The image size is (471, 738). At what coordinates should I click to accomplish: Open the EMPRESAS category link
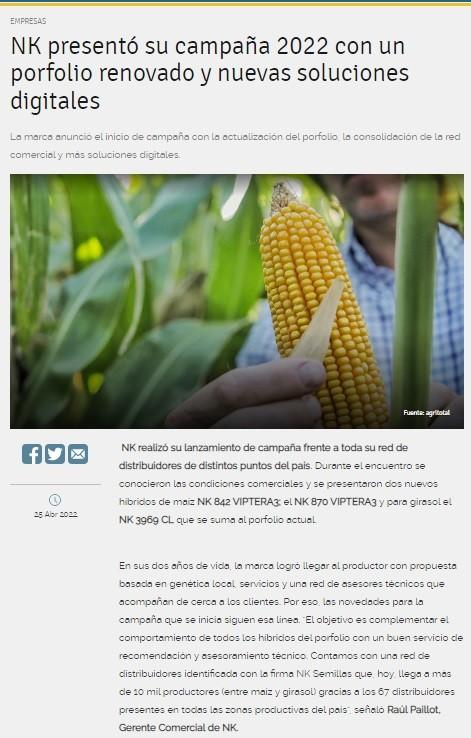coord(28,21)
